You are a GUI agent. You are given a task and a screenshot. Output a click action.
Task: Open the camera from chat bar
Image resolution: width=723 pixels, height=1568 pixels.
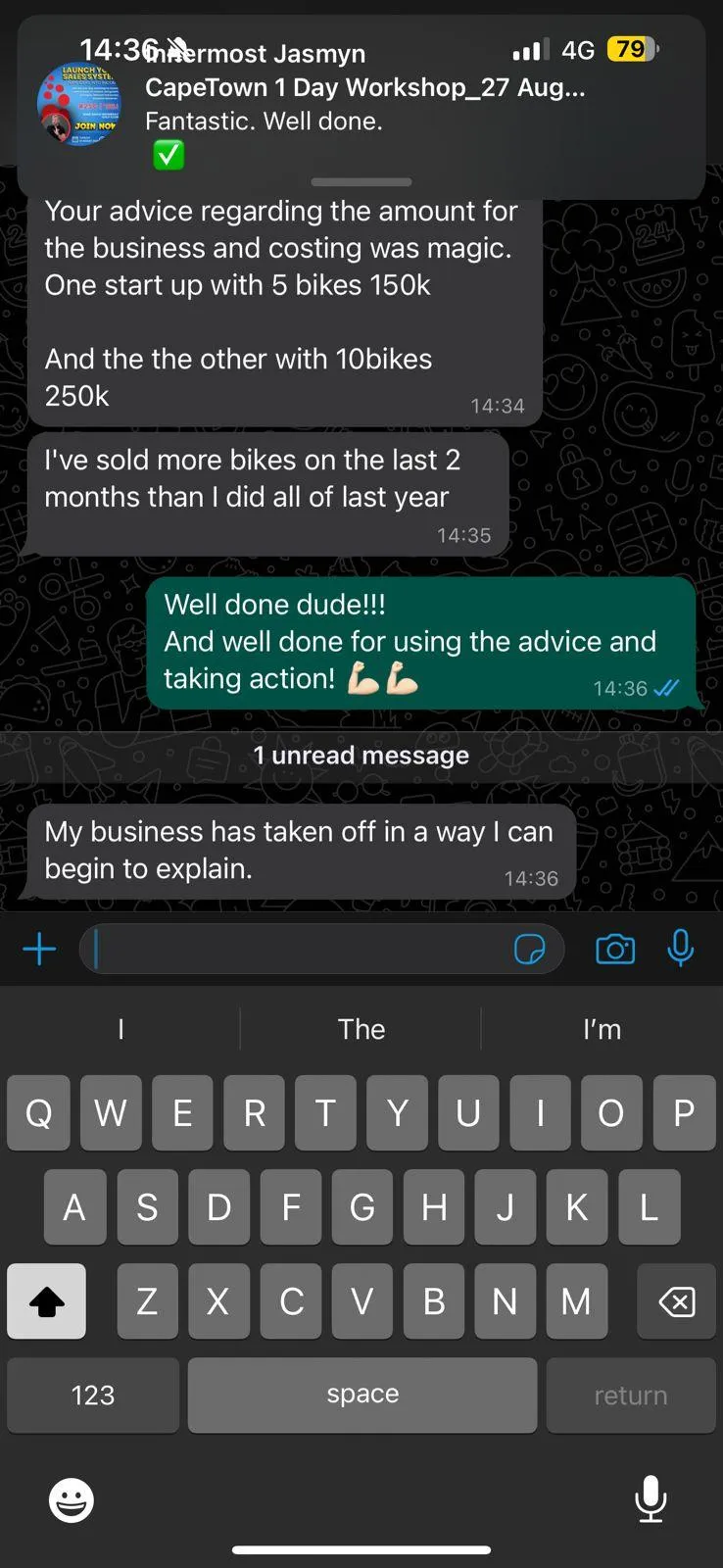pyautogui.click(x=615, y=949)
